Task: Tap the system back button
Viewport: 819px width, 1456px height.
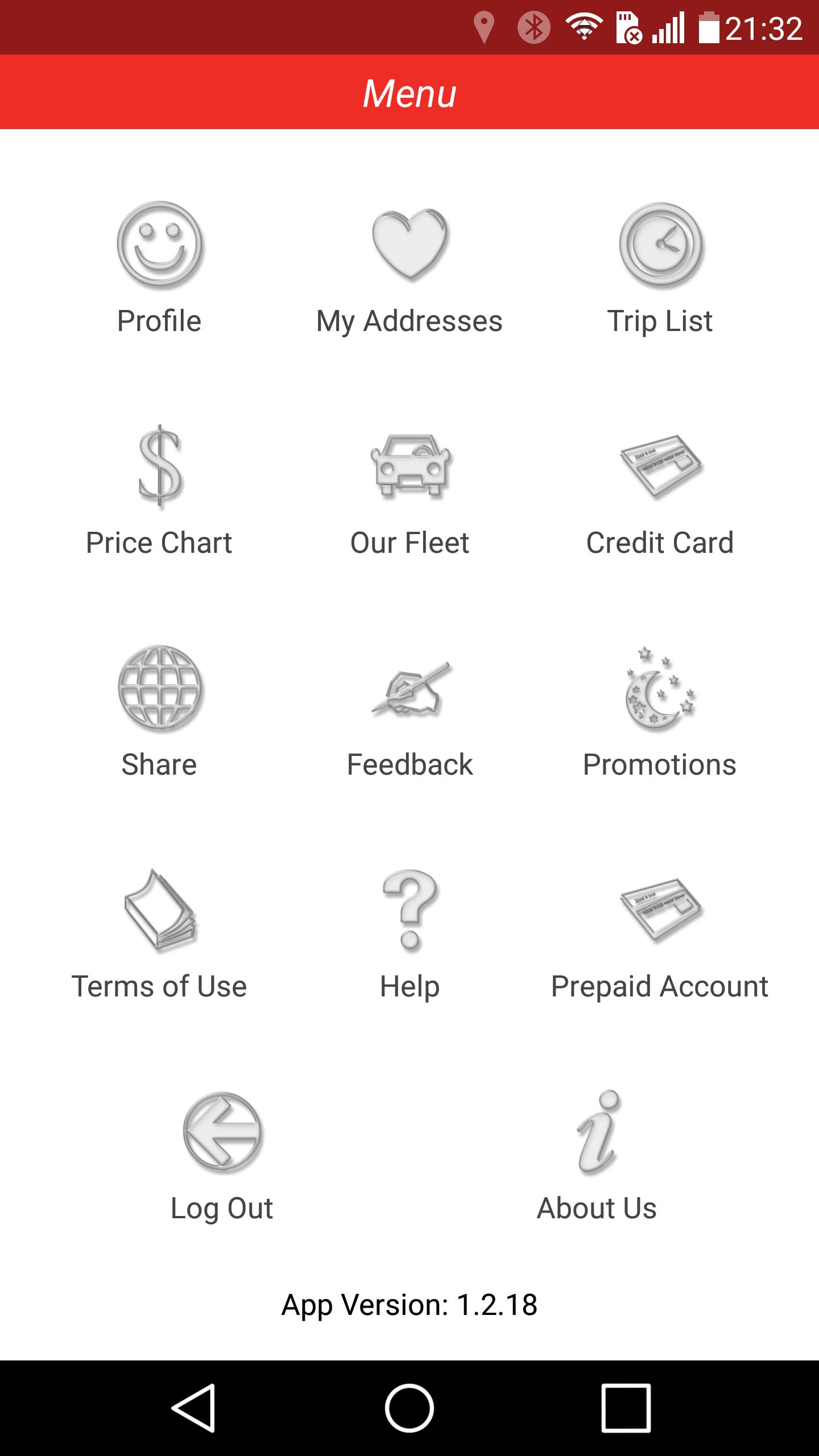Action: tap(193, 1408)
